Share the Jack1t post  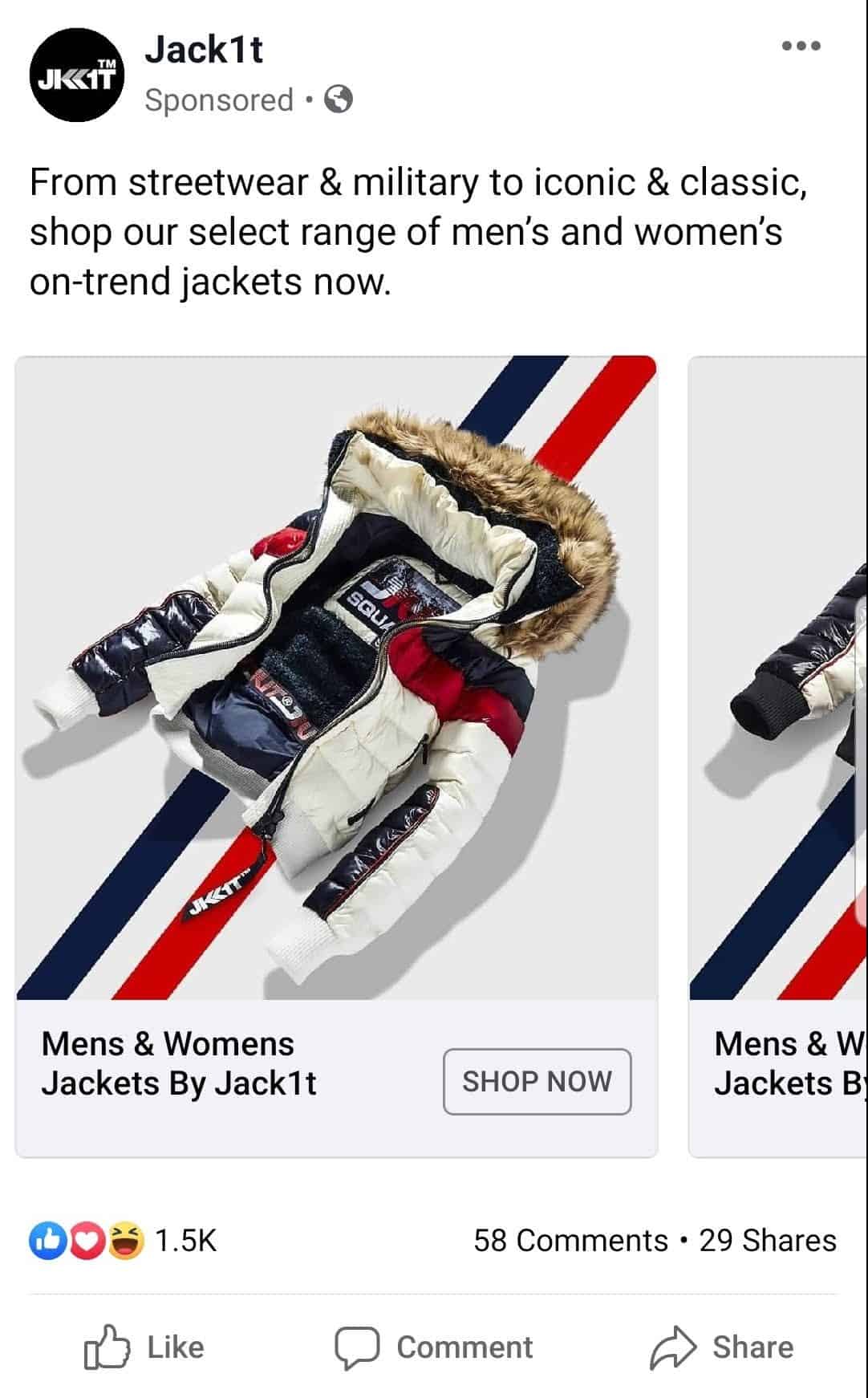(721, 1347)
